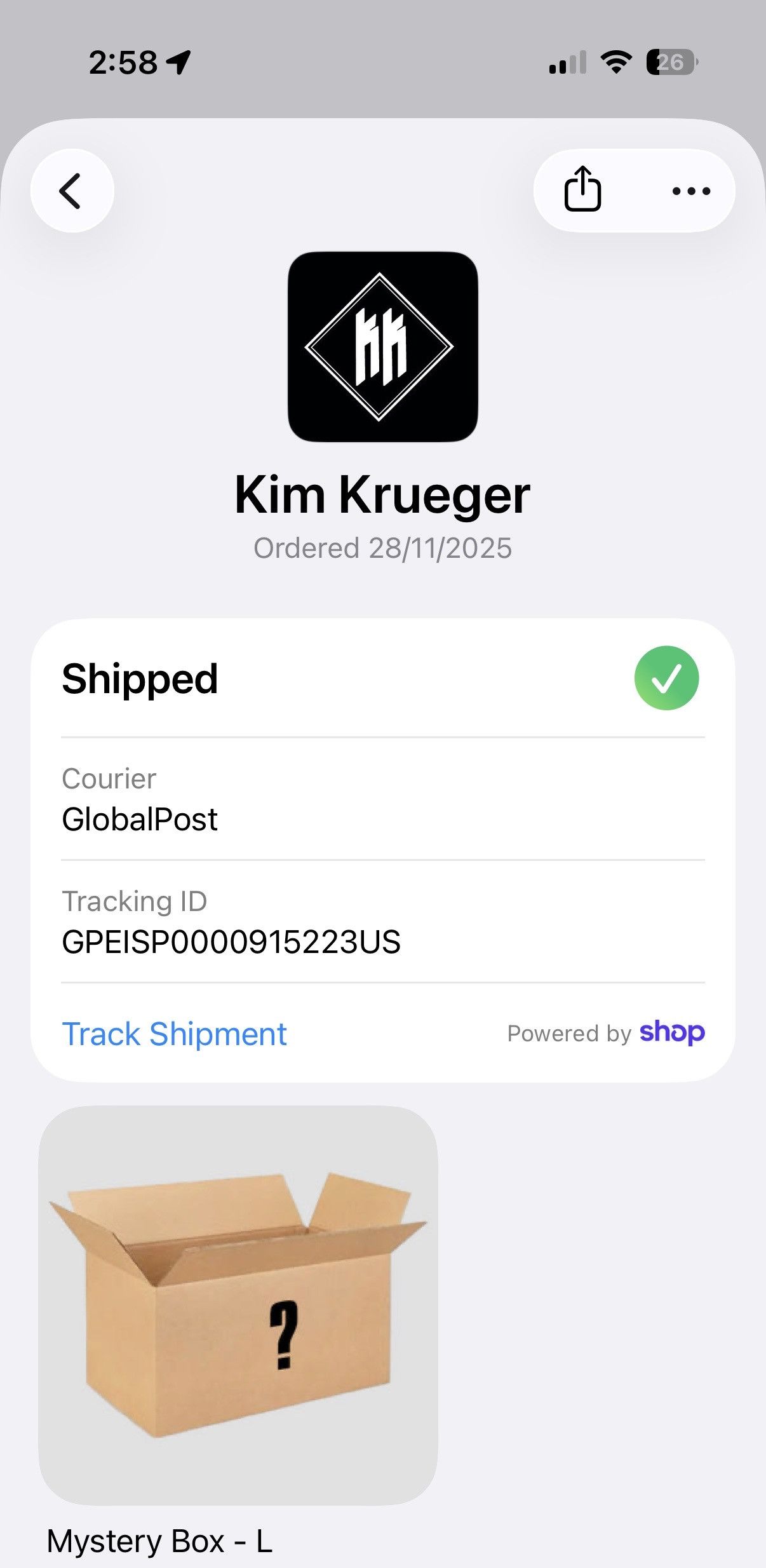The width and height of the screenshot is (766, 1568).
Task: Tap Track Shipment link
Action: click(174, 1034)
